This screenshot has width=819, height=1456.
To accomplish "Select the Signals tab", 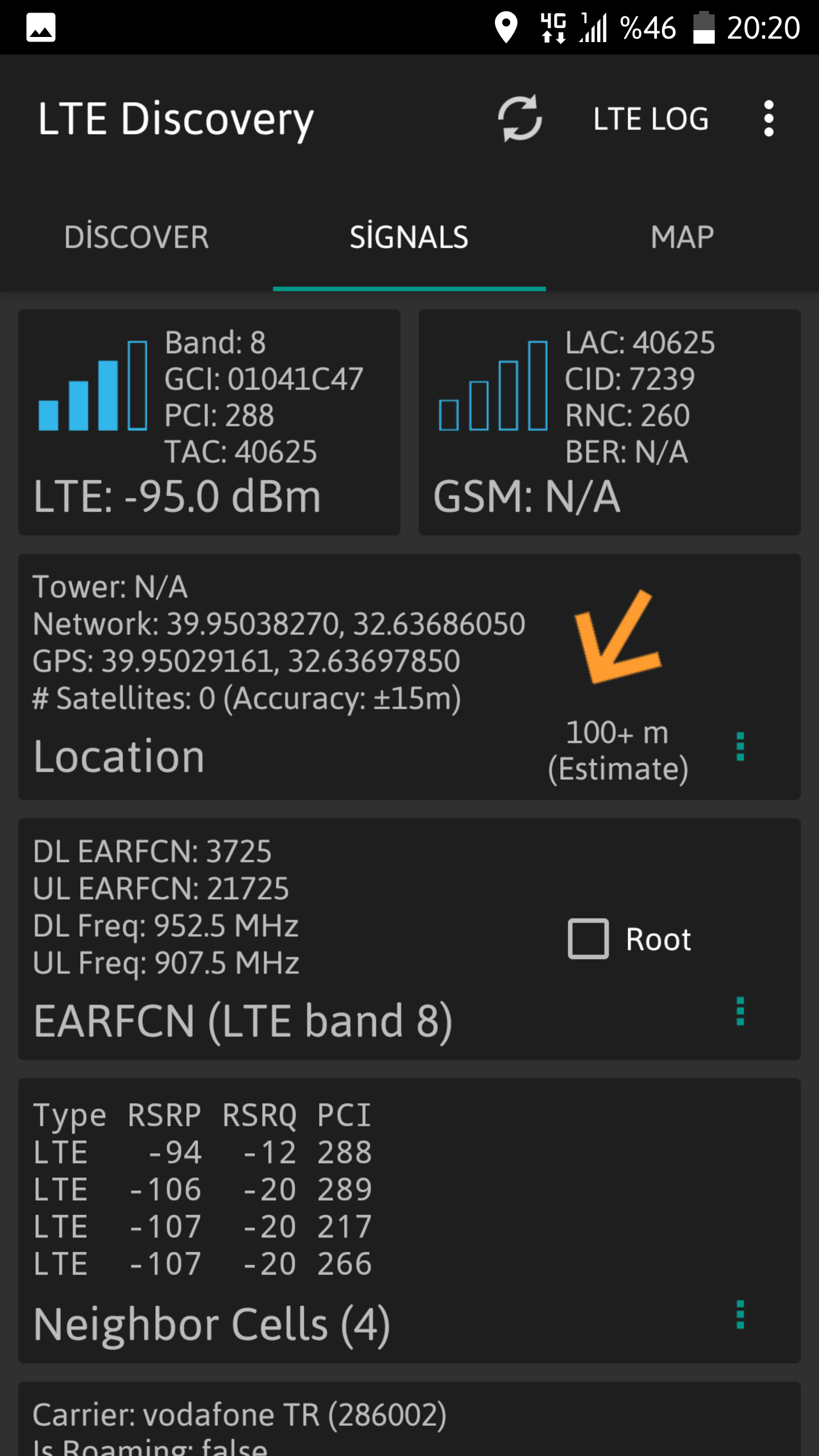I will point(409,237).
